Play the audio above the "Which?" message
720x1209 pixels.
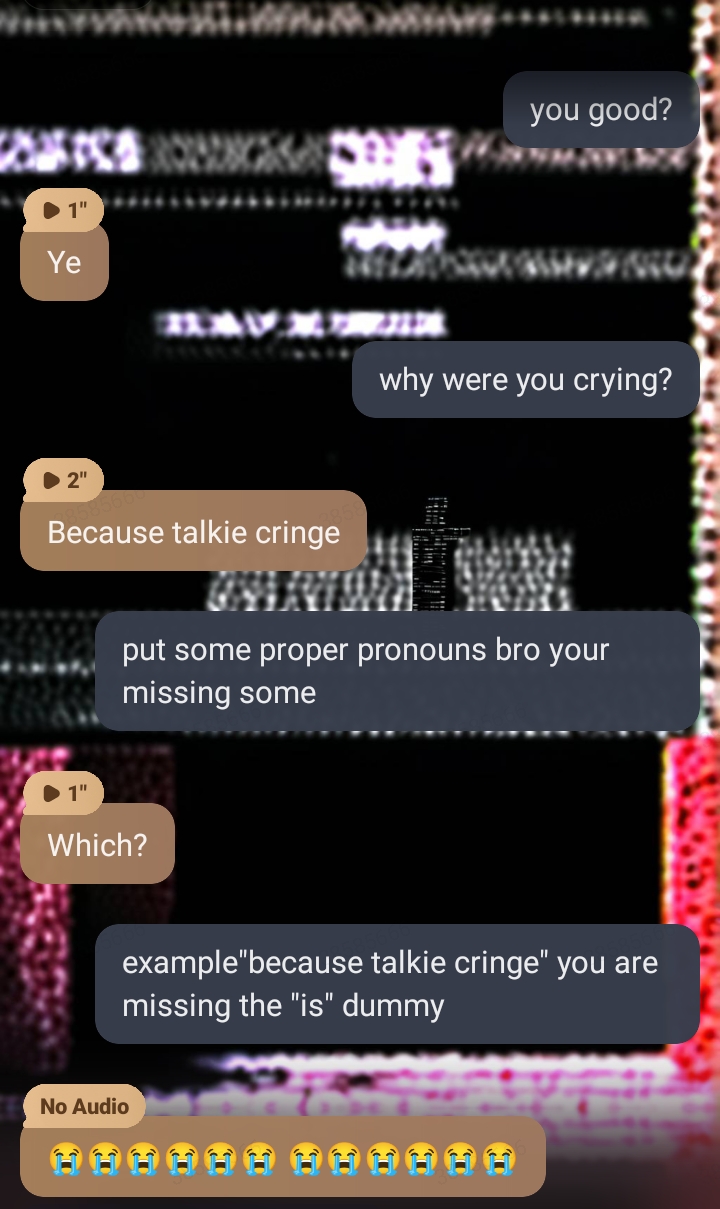tap(61, 793)
